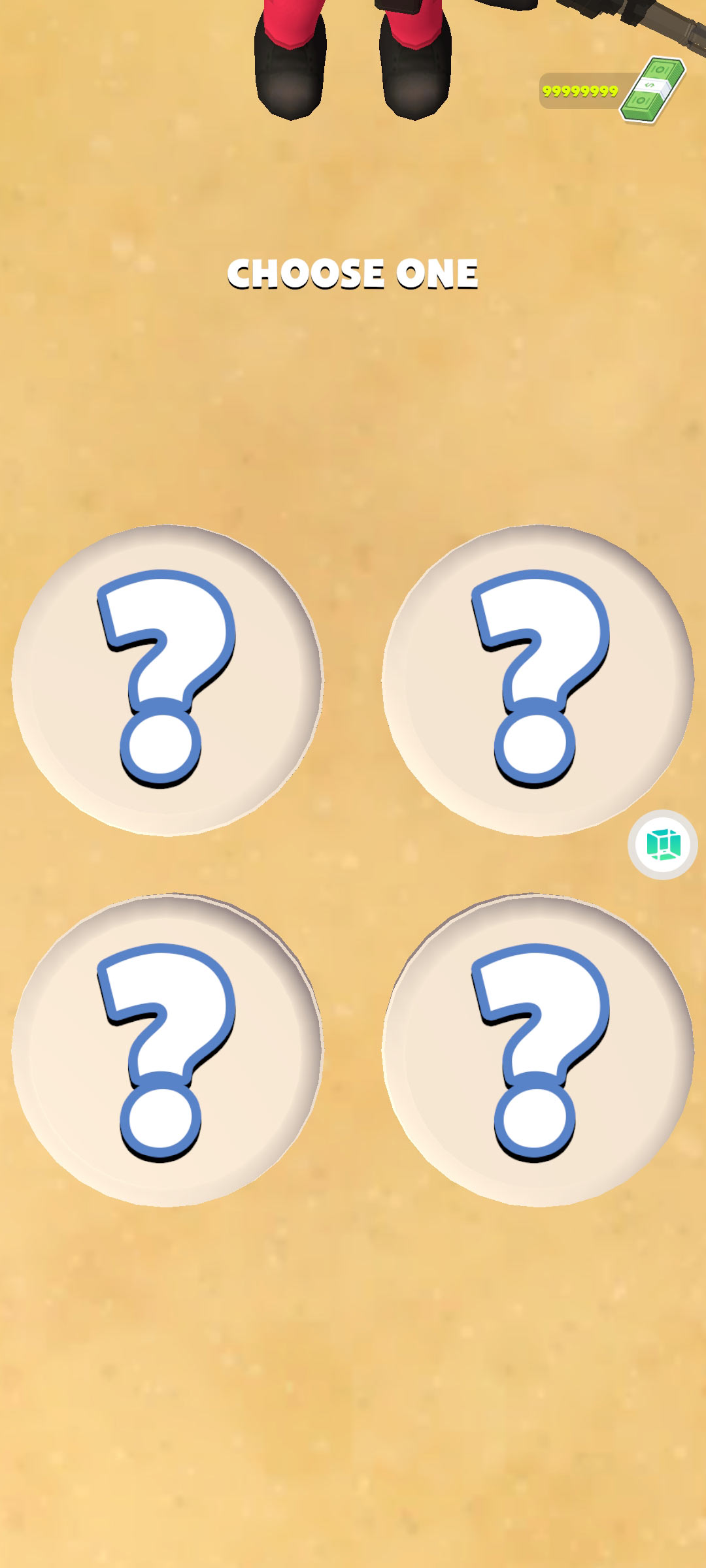
Task: Open the floating teal cube icon
Action: [x=663, y=845]
